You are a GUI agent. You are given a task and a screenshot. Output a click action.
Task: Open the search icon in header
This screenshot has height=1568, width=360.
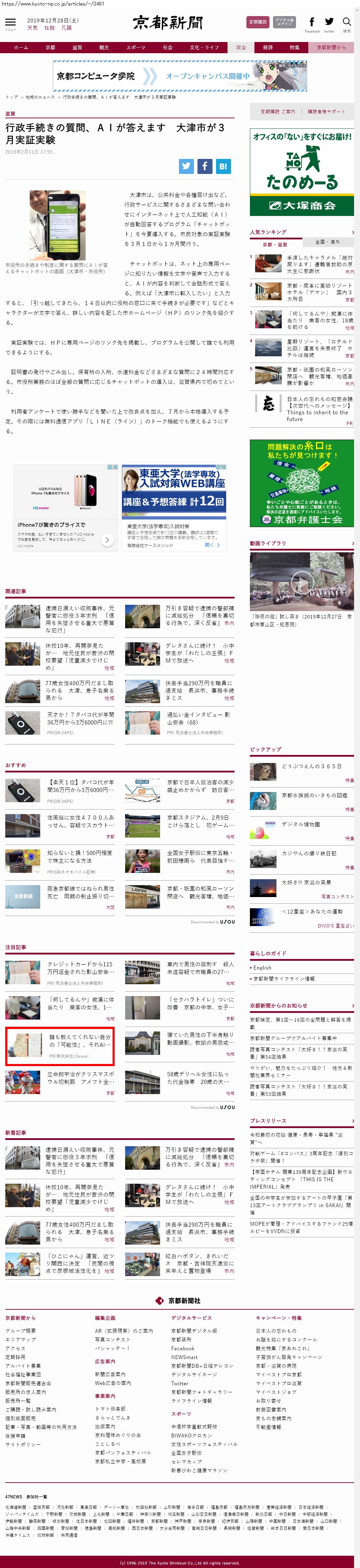point(347,22)
